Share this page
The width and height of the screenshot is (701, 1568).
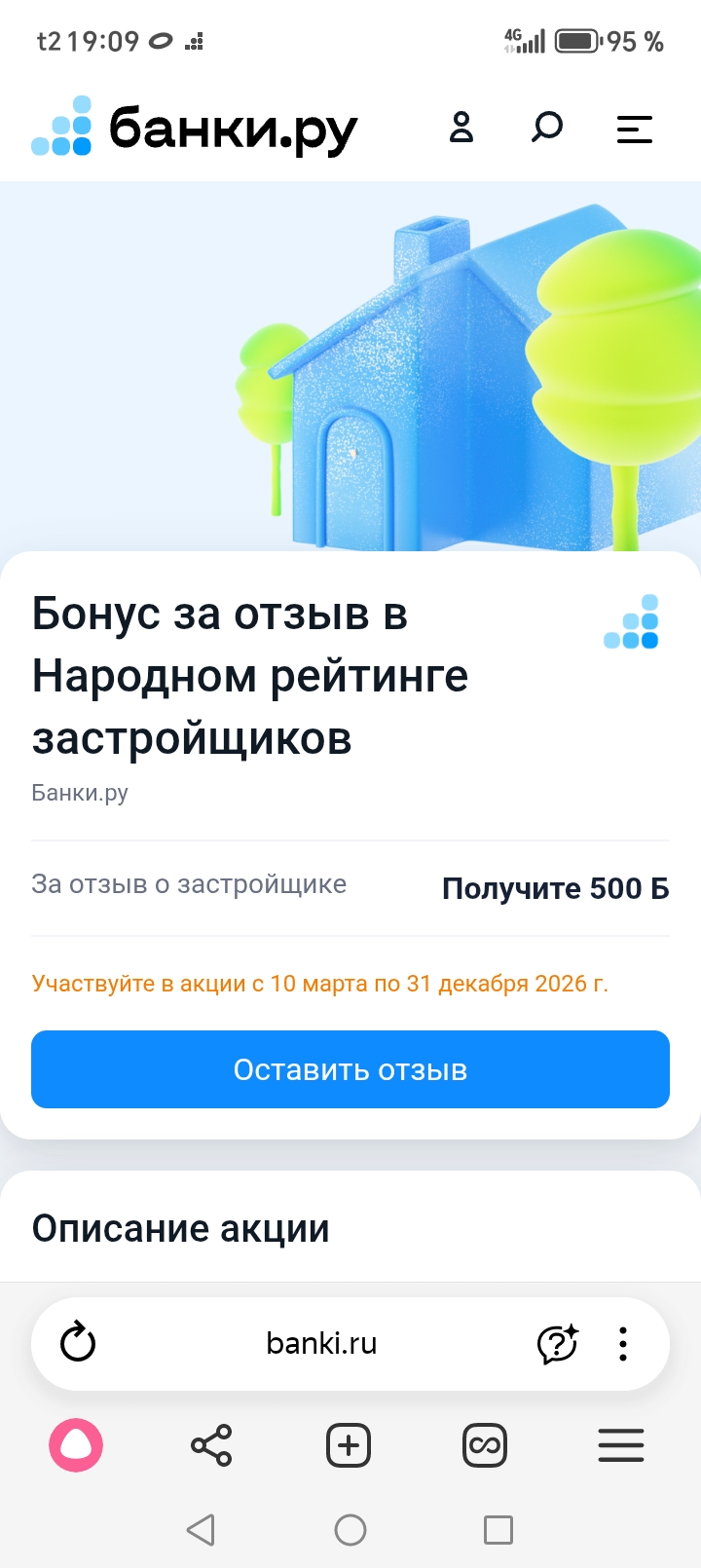tap(211, 1445)
